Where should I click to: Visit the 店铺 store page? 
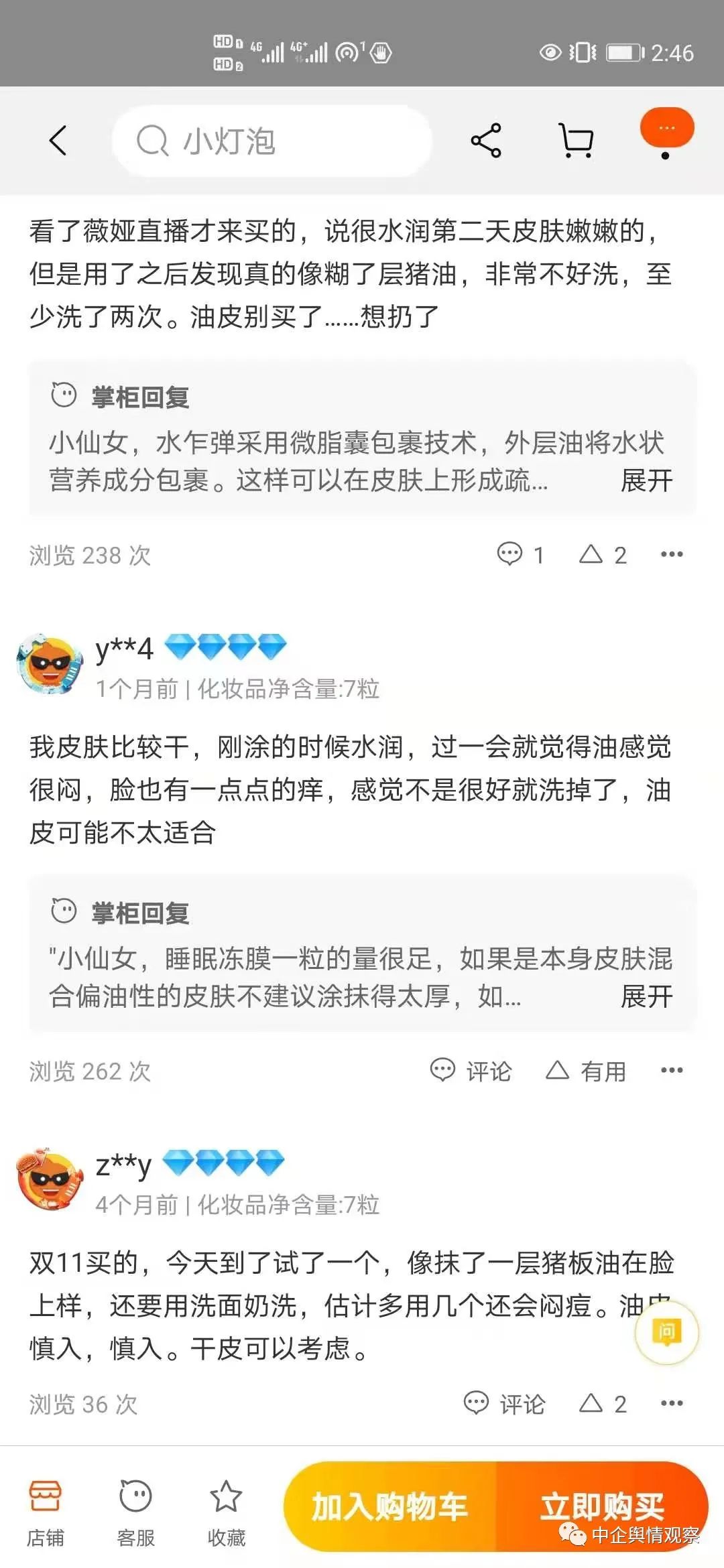[46, 1513]
